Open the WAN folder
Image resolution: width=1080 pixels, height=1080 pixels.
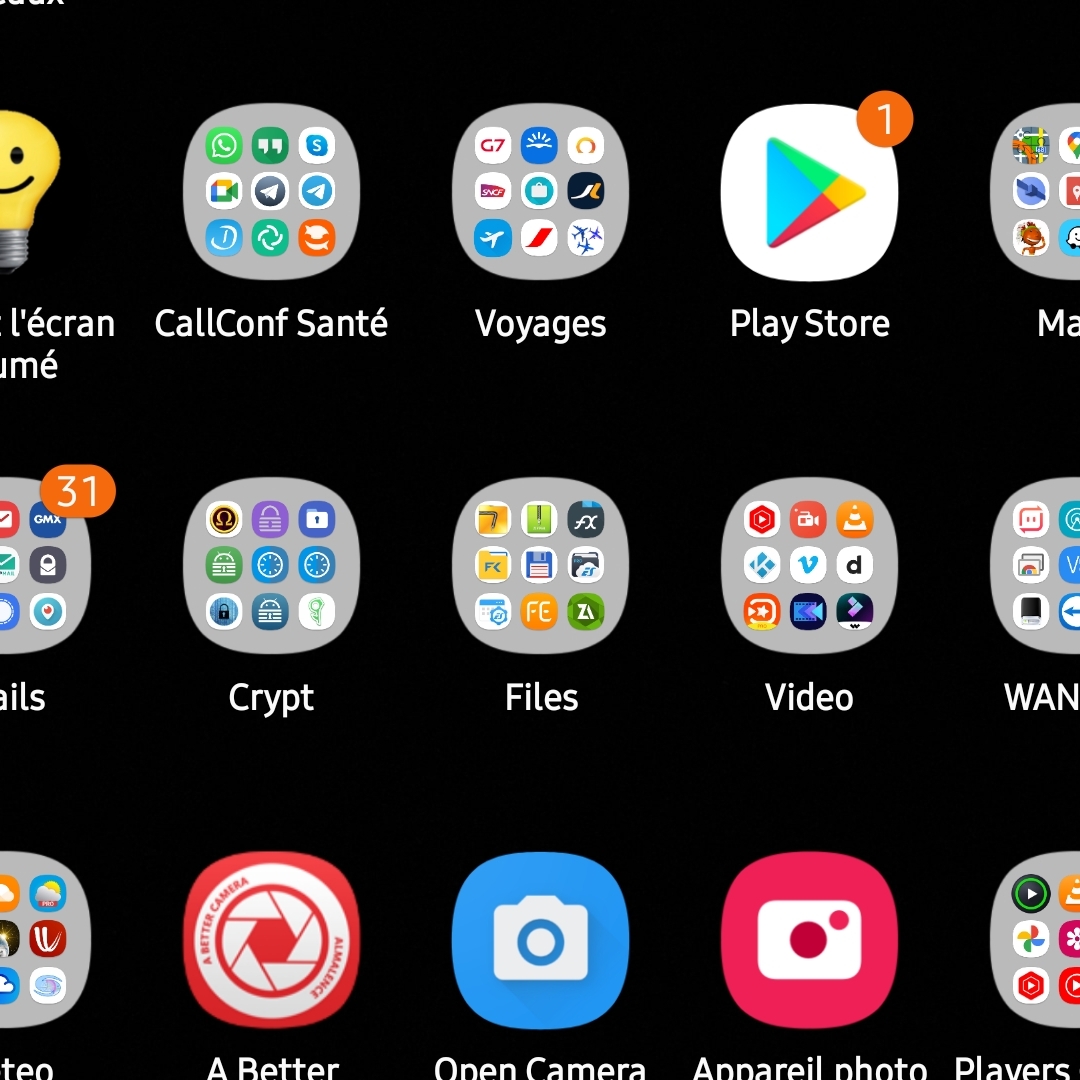pyautogui.click(x=1040, y=566)
